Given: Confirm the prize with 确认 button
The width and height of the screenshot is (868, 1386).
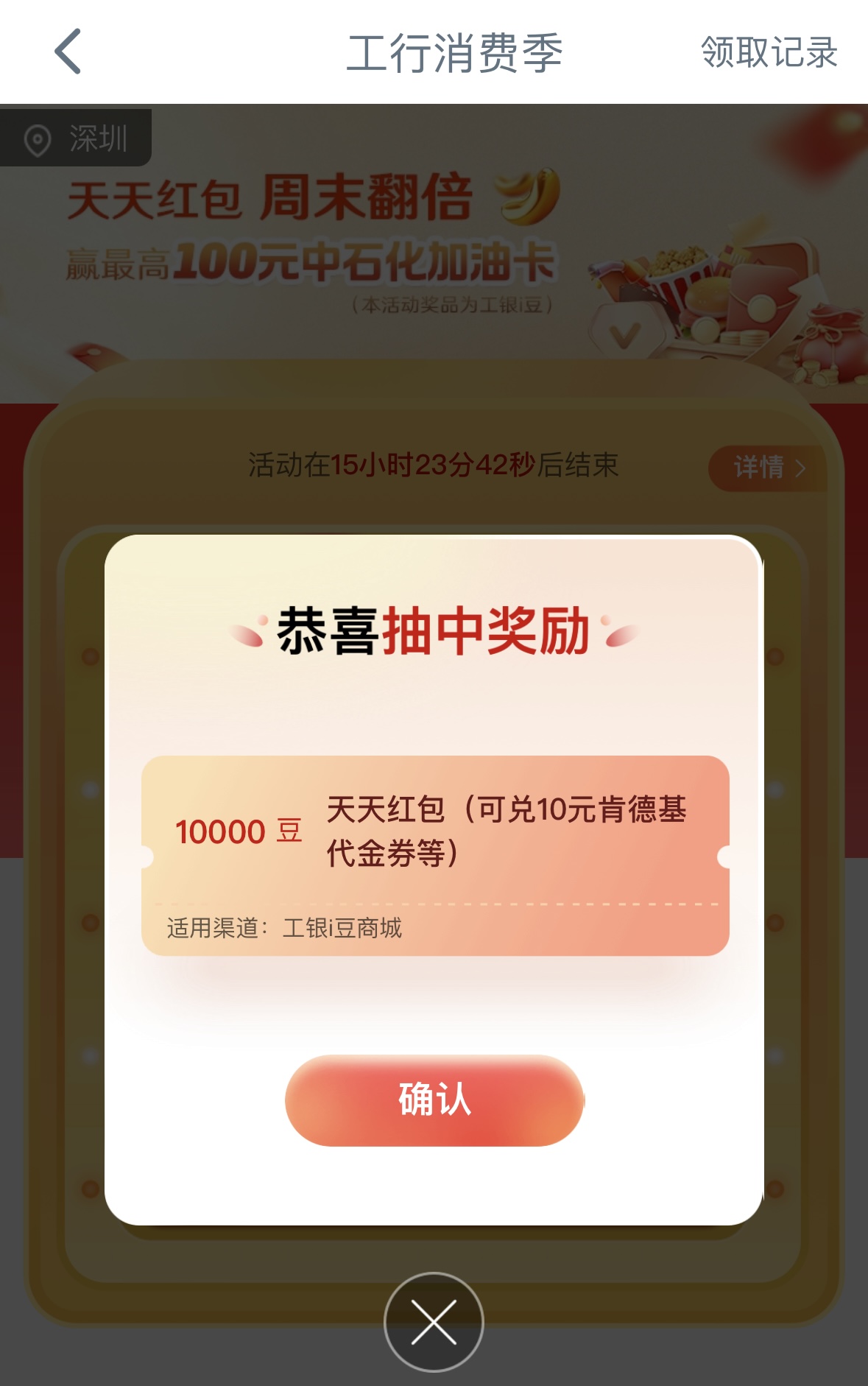Looking at the screenshot, I should [x=434, y=1100].
